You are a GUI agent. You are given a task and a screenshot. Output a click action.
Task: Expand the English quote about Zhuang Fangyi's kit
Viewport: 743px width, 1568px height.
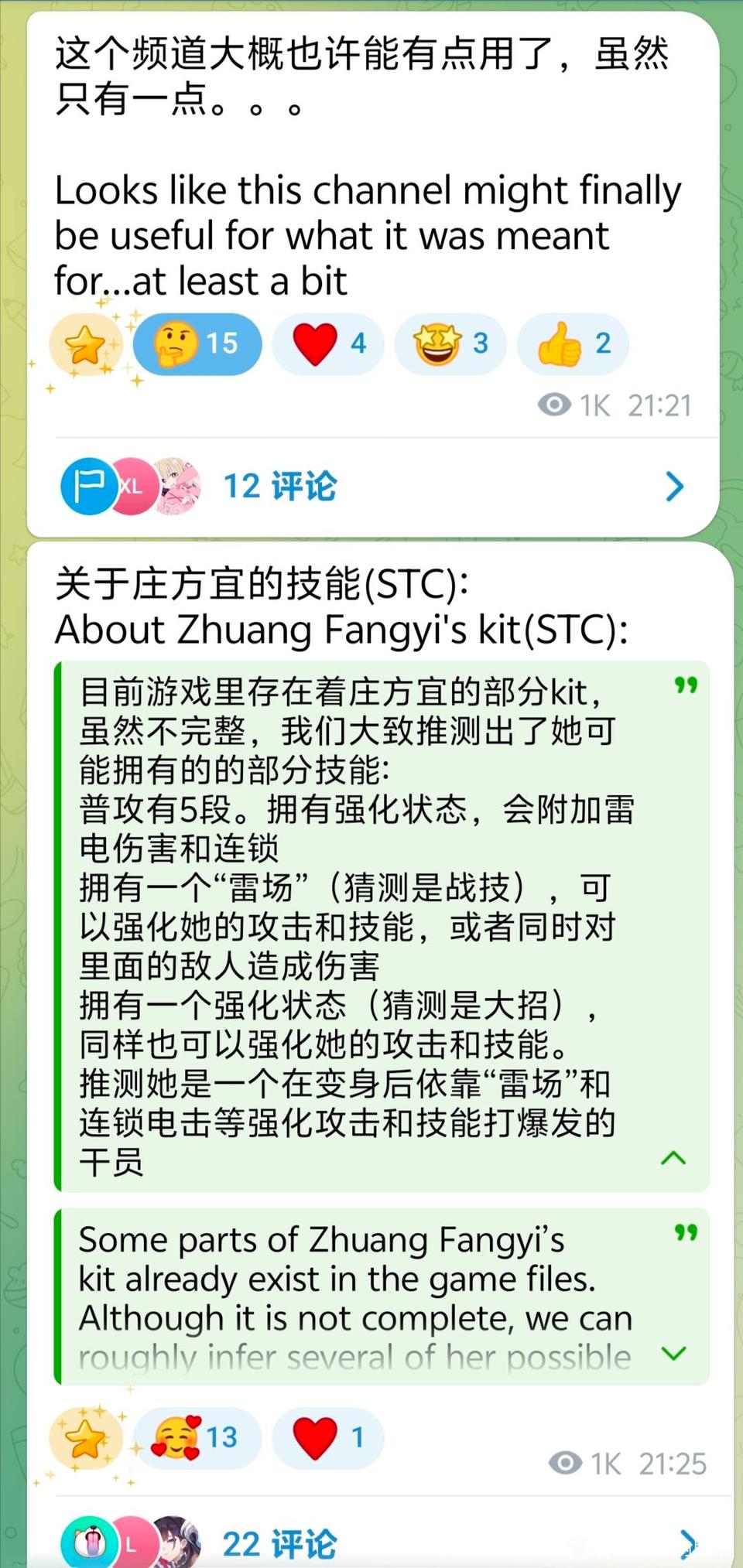673,1353
